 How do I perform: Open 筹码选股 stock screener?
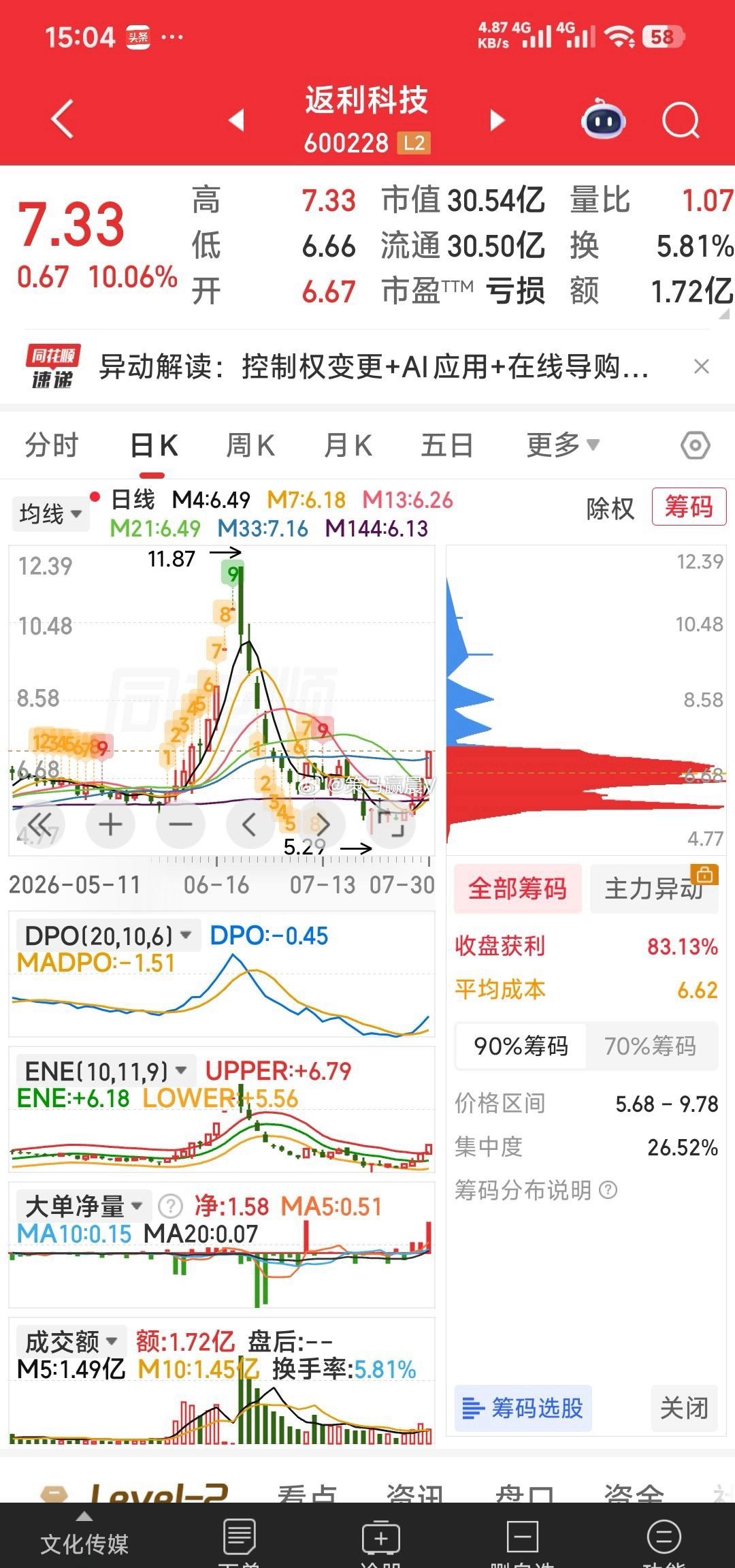coord(523,1408)
